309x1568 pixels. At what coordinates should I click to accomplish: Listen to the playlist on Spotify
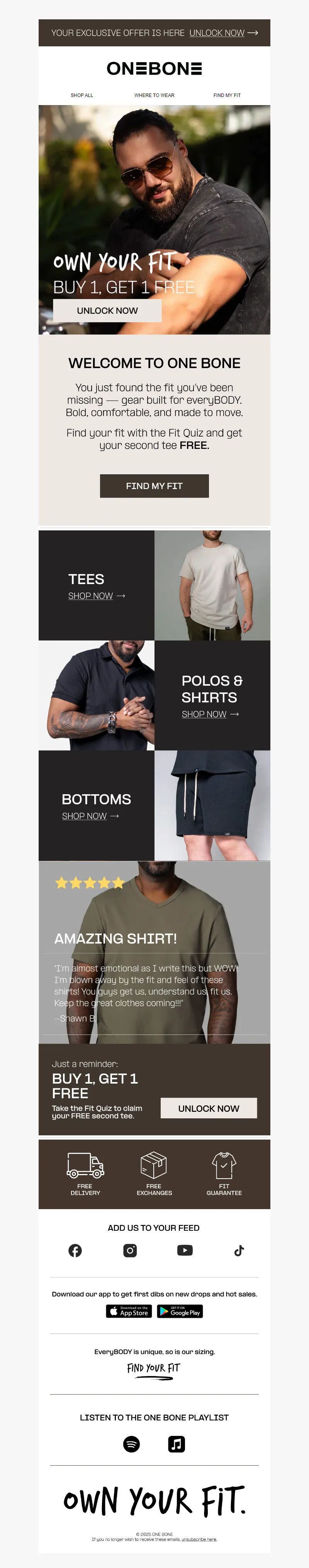click(x=131, y=1444)
